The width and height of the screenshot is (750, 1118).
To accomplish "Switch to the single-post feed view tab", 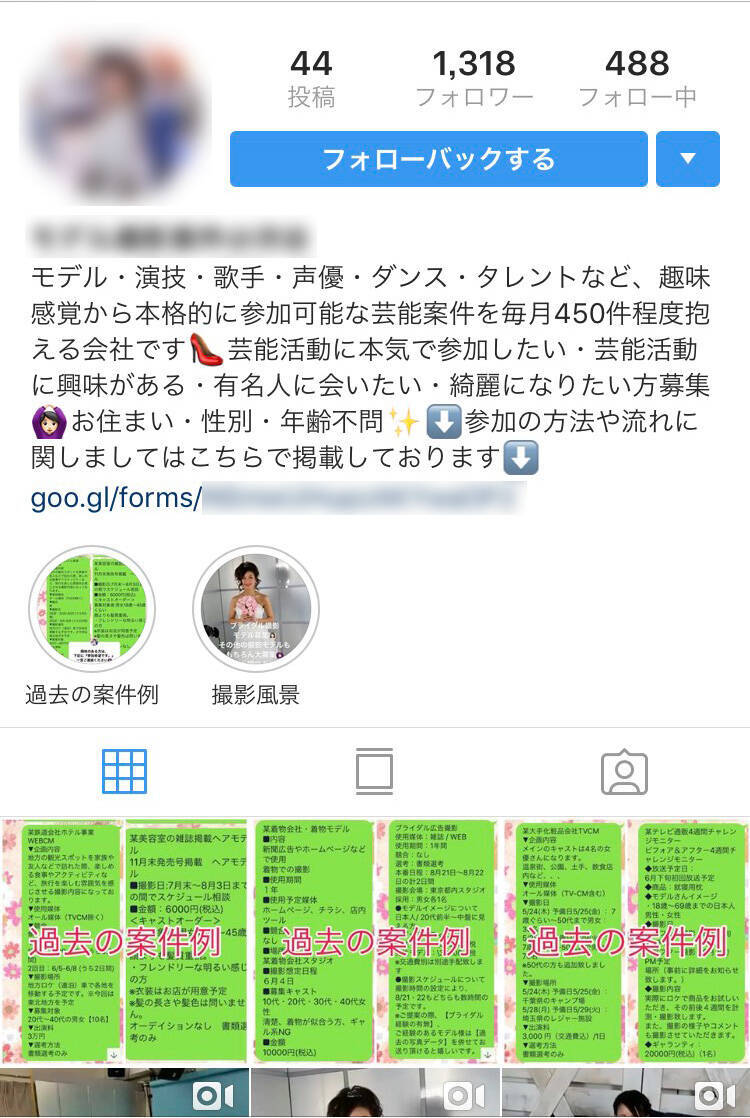I will coord(374,772).
